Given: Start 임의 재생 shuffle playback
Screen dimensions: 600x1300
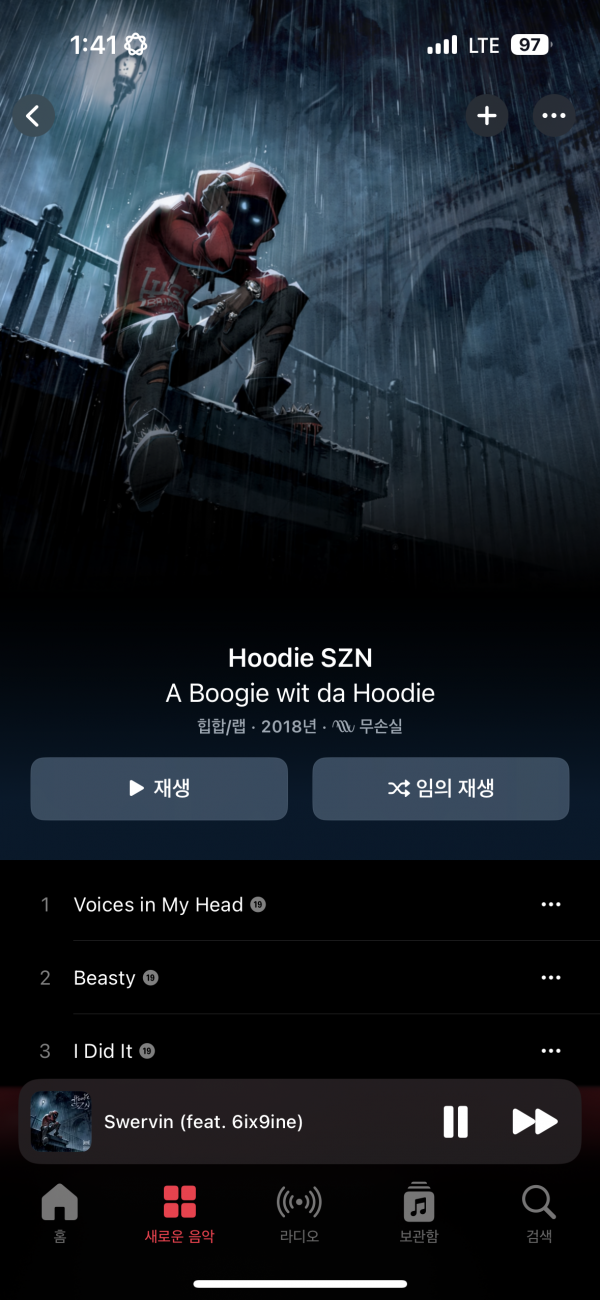Looking at the screenshot, I should pyautogui.click(x=441, y=789).
